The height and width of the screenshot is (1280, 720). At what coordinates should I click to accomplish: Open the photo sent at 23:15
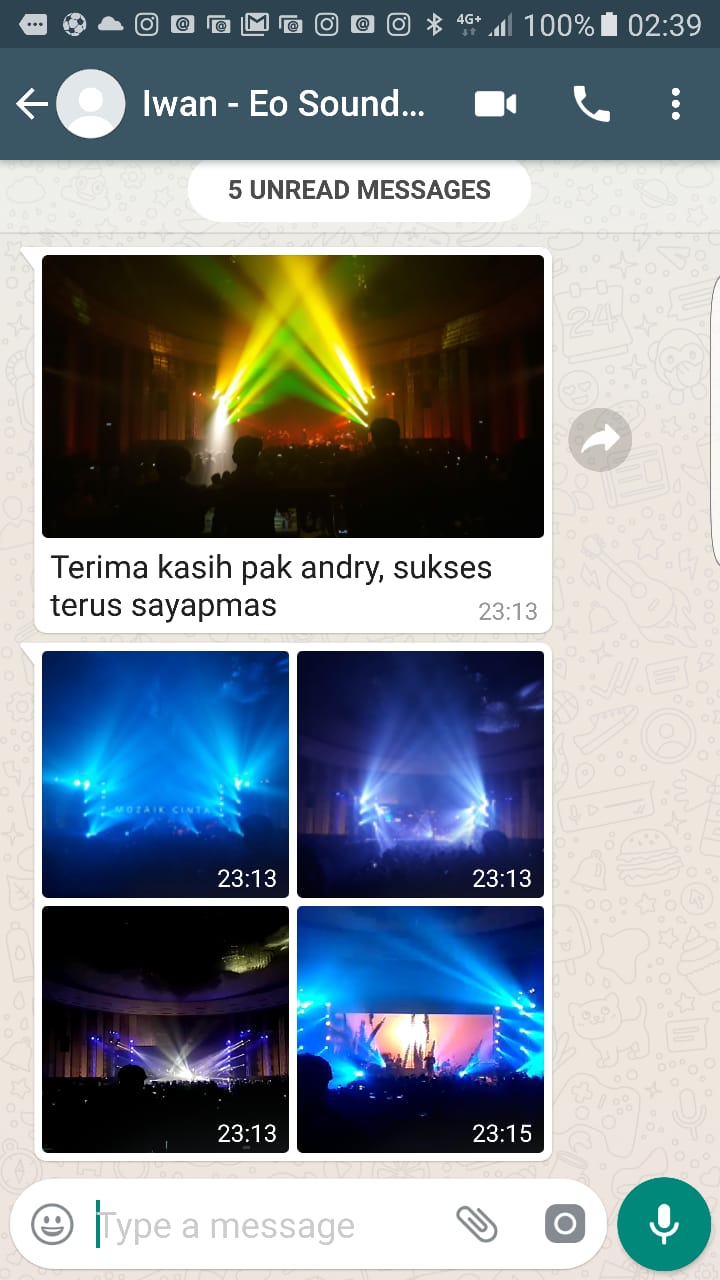[420, 1029]
